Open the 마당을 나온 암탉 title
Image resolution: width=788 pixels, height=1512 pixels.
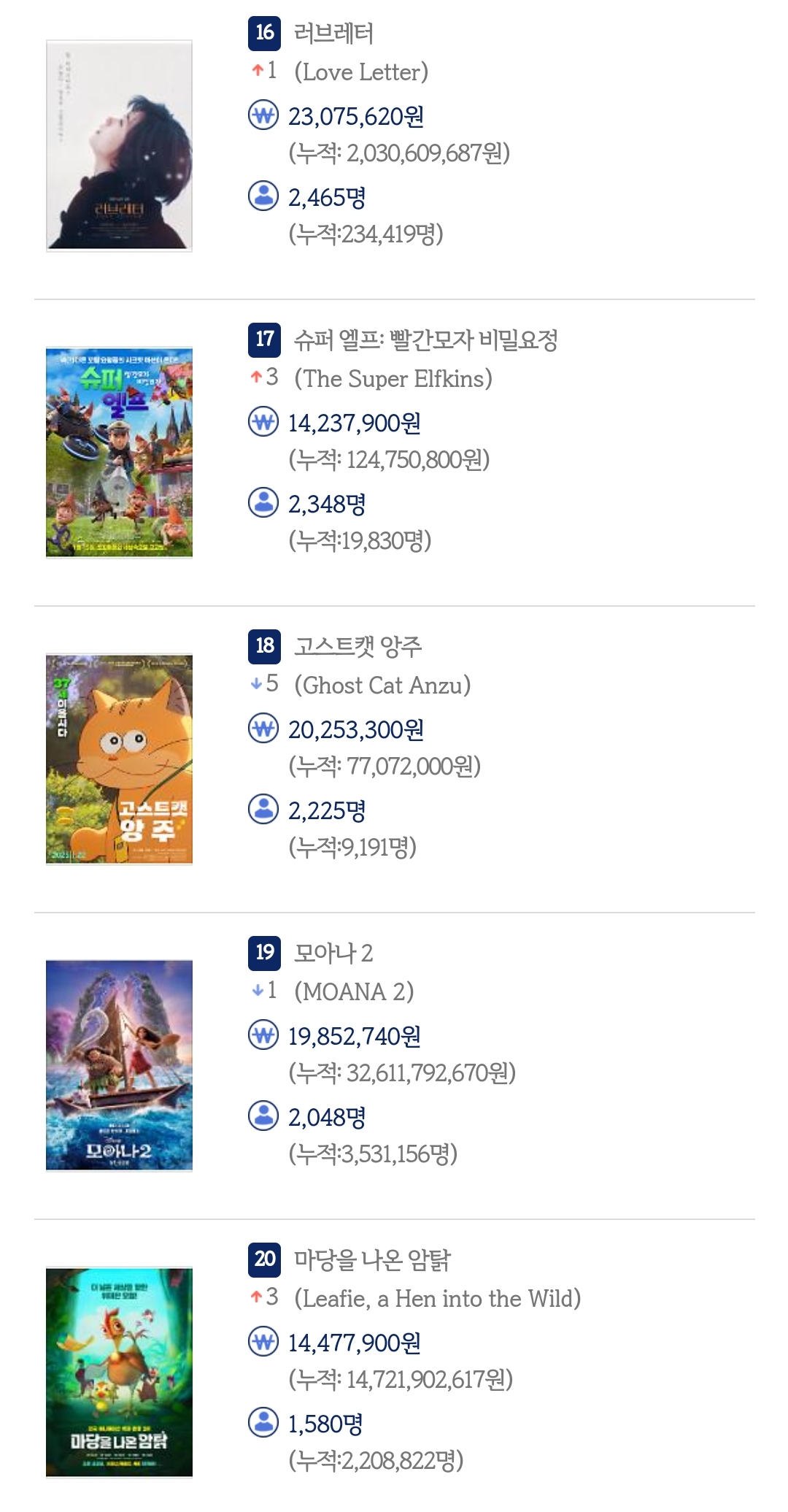click(x=372, y=1259)
